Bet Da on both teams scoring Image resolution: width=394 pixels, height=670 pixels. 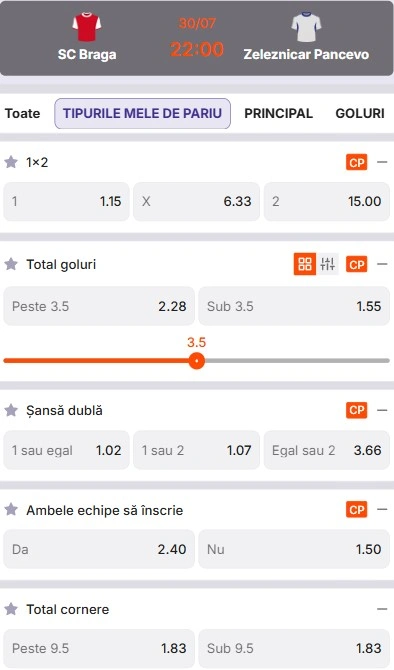point(99,549)
